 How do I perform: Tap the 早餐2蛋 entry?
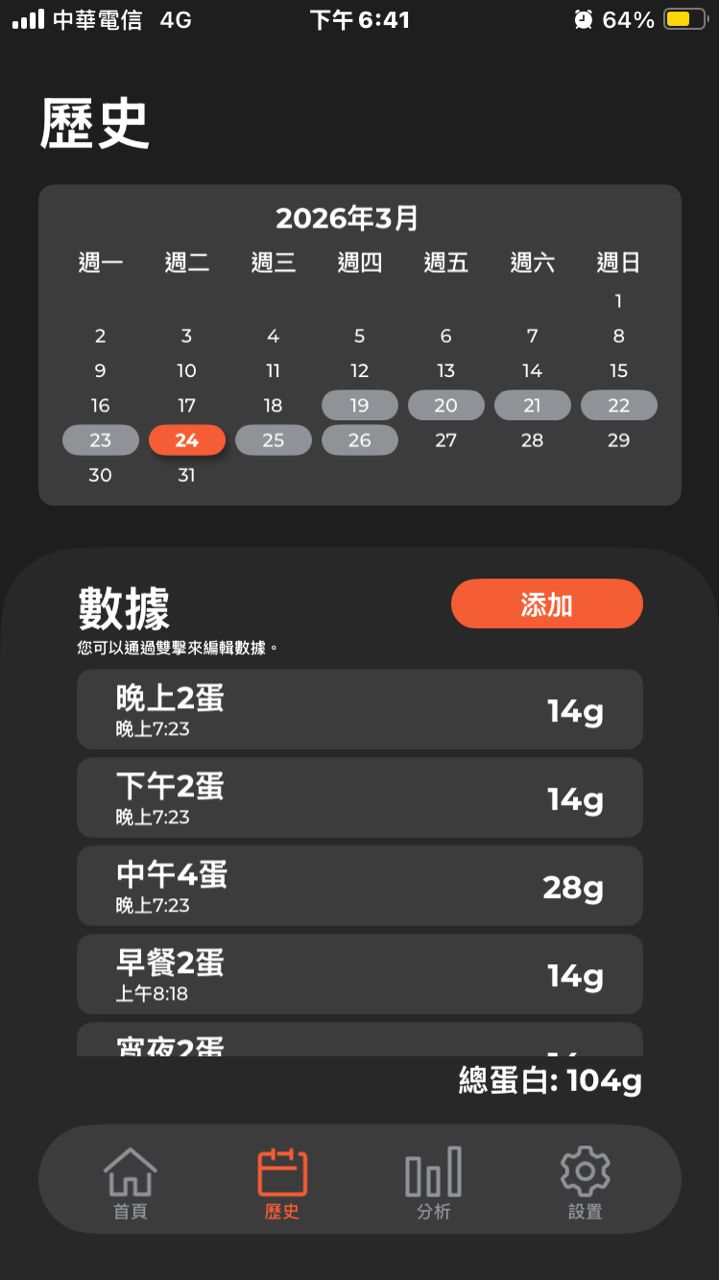(359, 974)
